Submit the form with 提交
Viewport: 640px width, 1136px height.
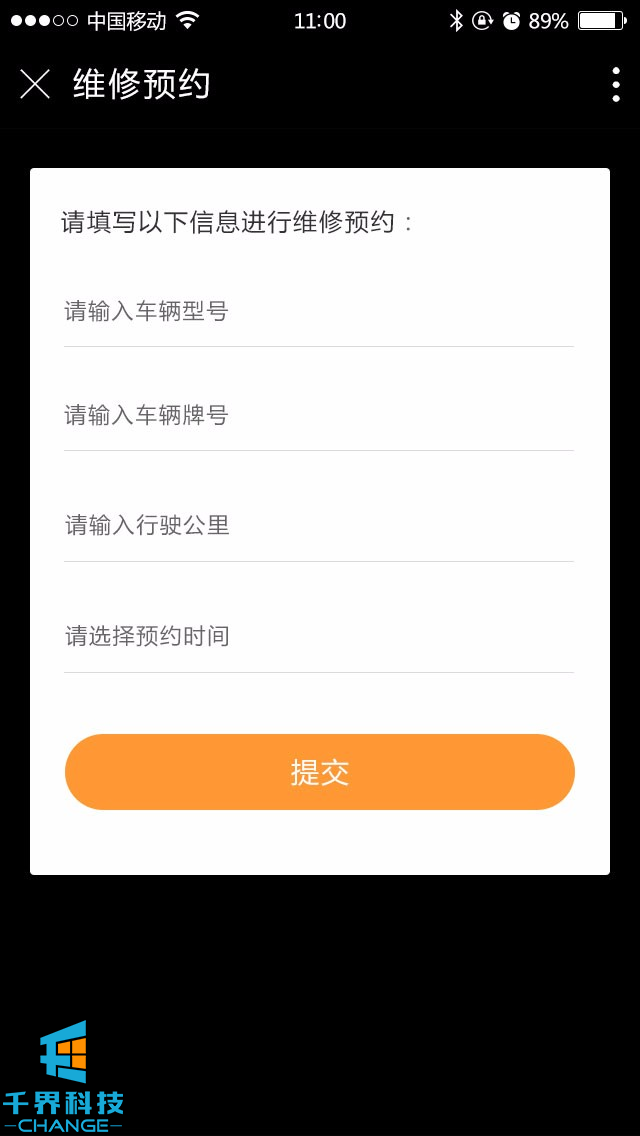click(320, 772)
